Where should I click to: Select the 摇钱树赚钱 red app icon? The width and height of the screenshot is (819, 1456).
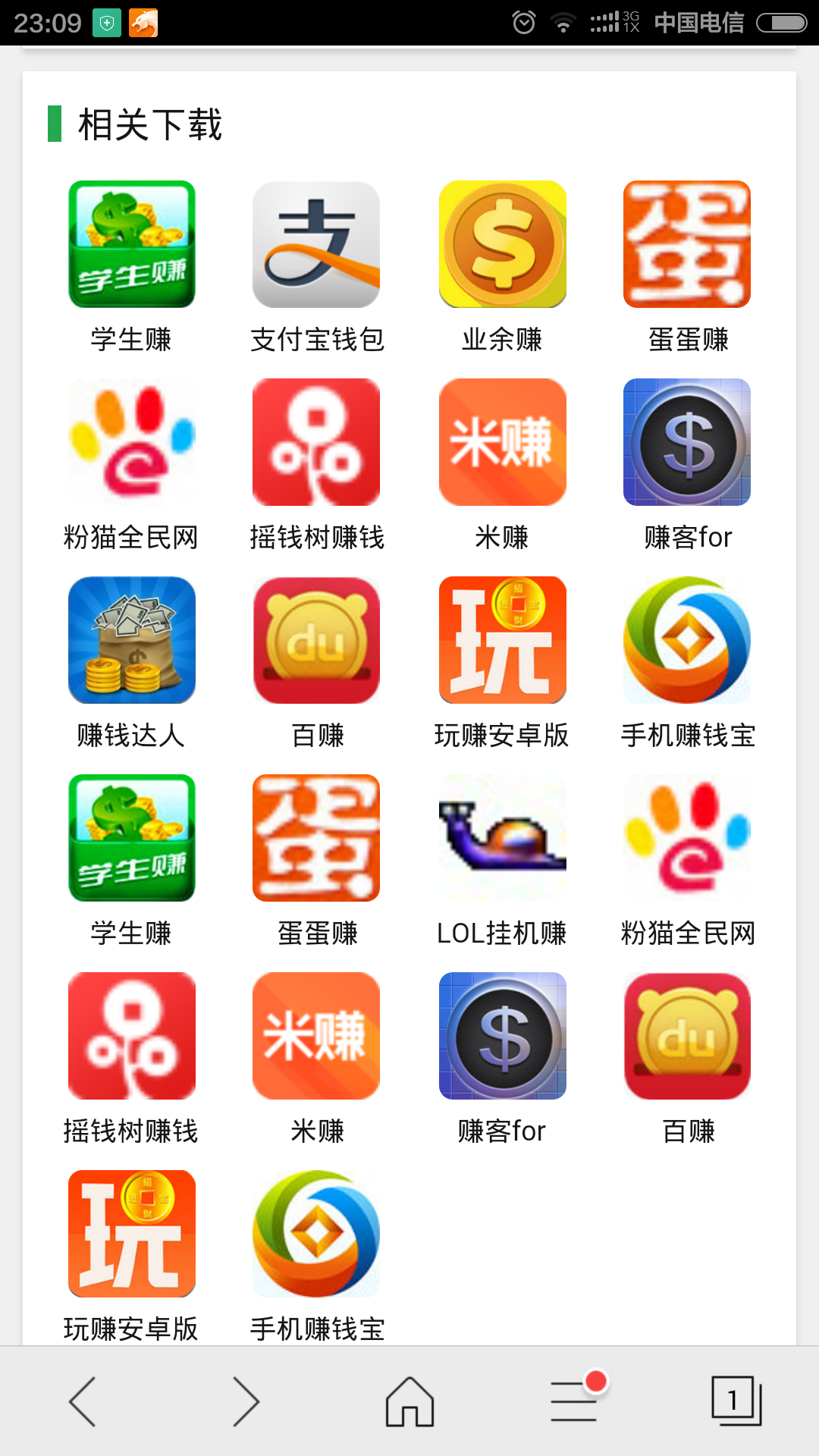pyautogui.click(x=316, y=441)
